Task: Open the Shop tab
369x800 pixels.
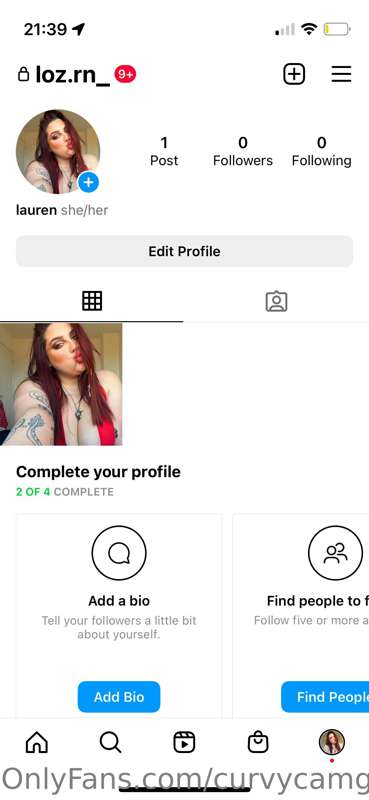Action: pos(258,742)
